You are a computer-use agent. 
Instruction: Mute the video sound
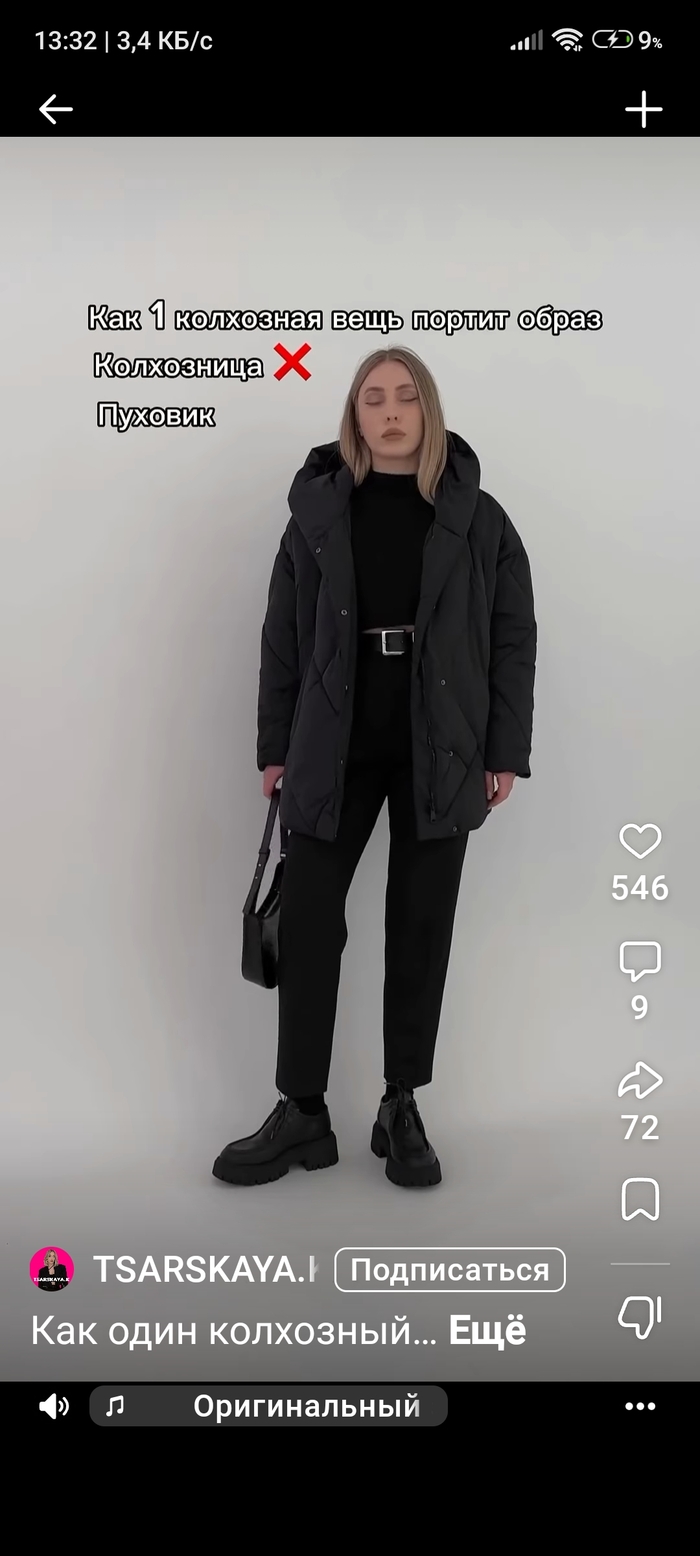[53, 1406]
